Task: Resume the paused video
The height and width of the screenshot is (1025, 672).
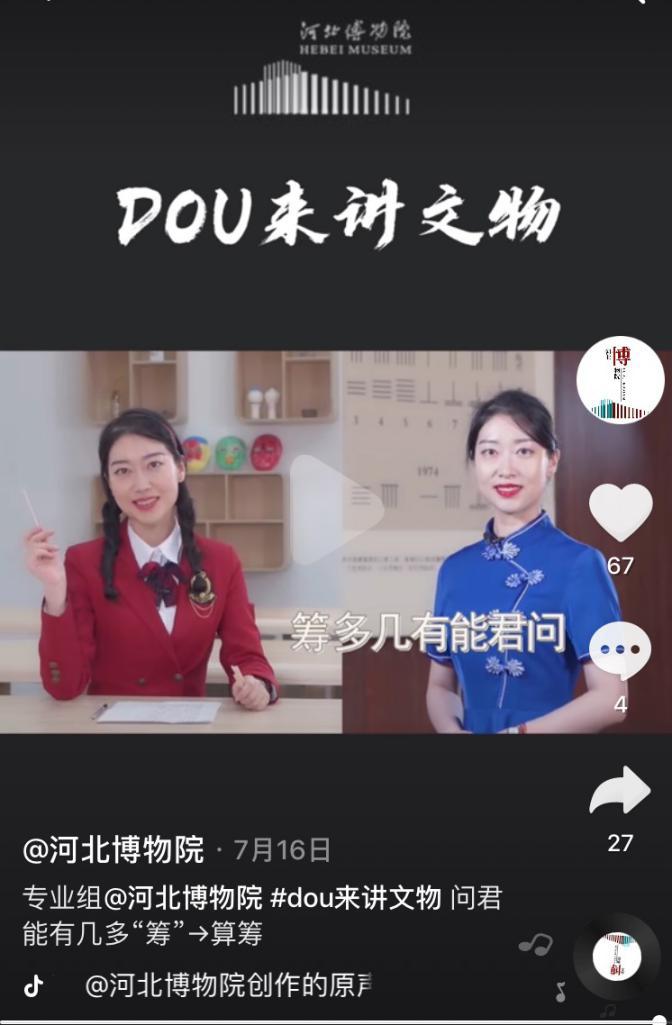Action: (x=335, y=508)
